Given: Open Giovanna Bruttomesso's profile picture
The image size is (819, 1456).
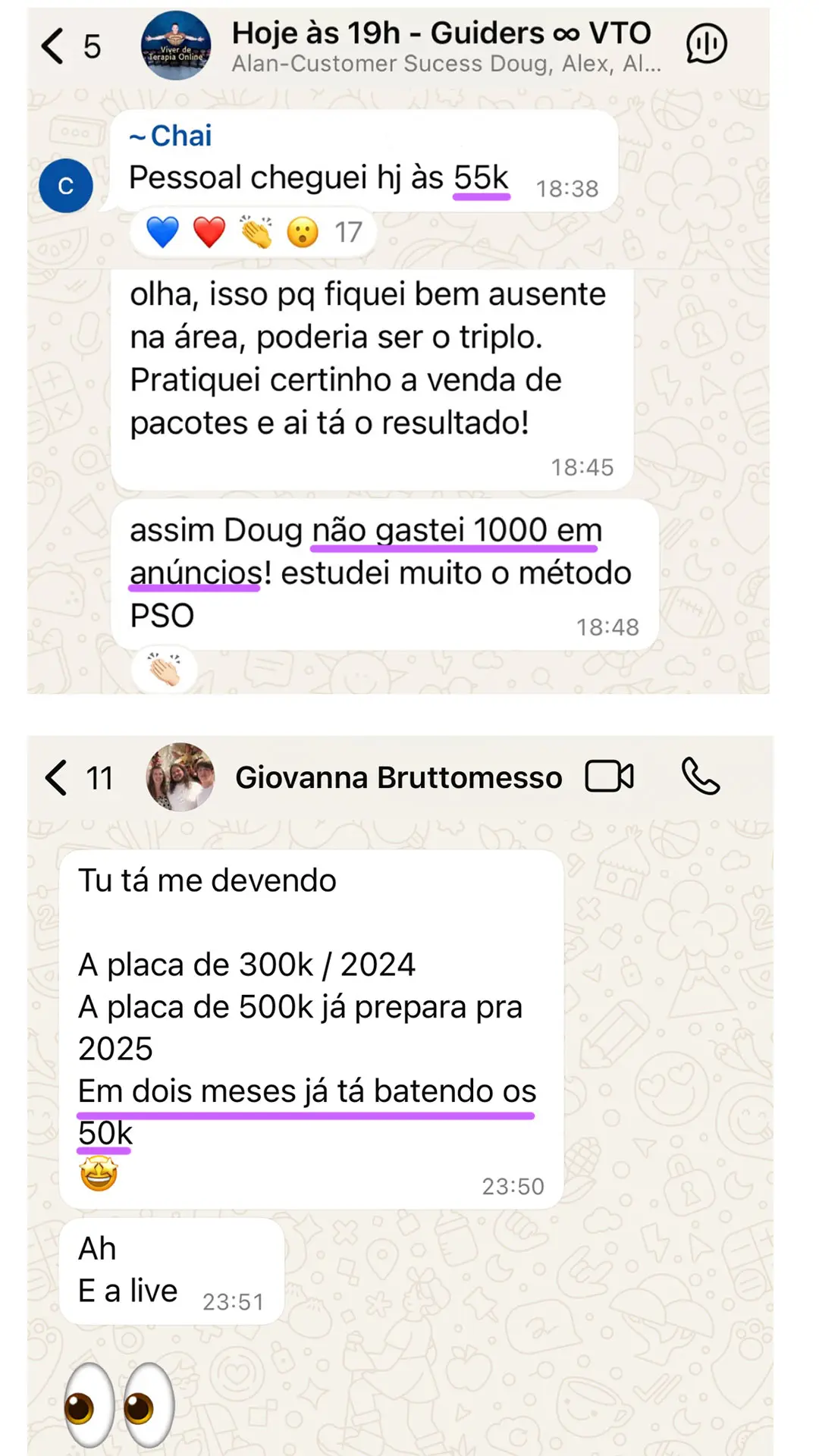Looking at the screenshot, I should [180, 777].
